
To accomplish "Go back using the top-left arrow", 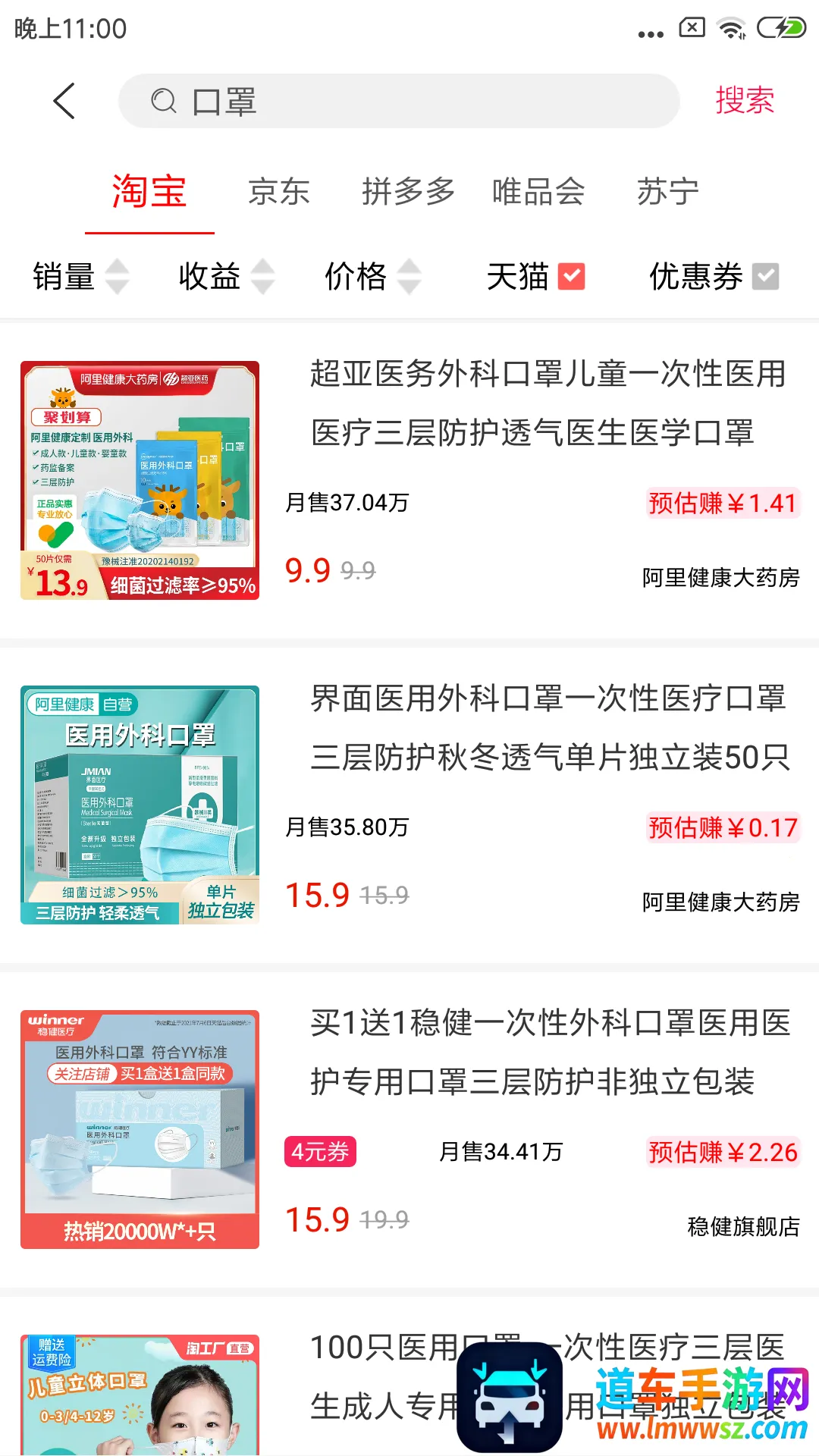I will [64, 101].
